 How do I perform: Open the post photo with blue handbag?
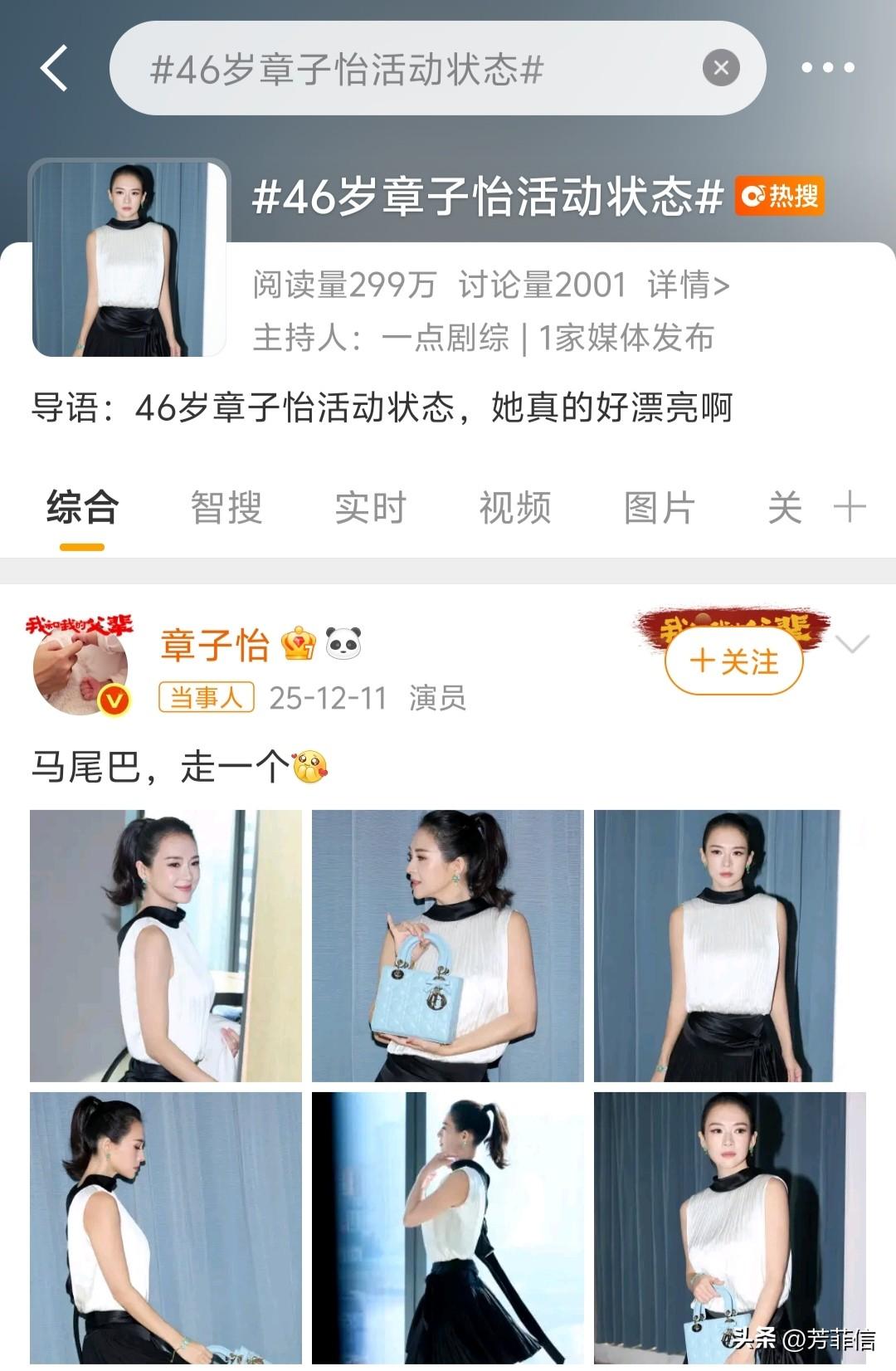448,946
